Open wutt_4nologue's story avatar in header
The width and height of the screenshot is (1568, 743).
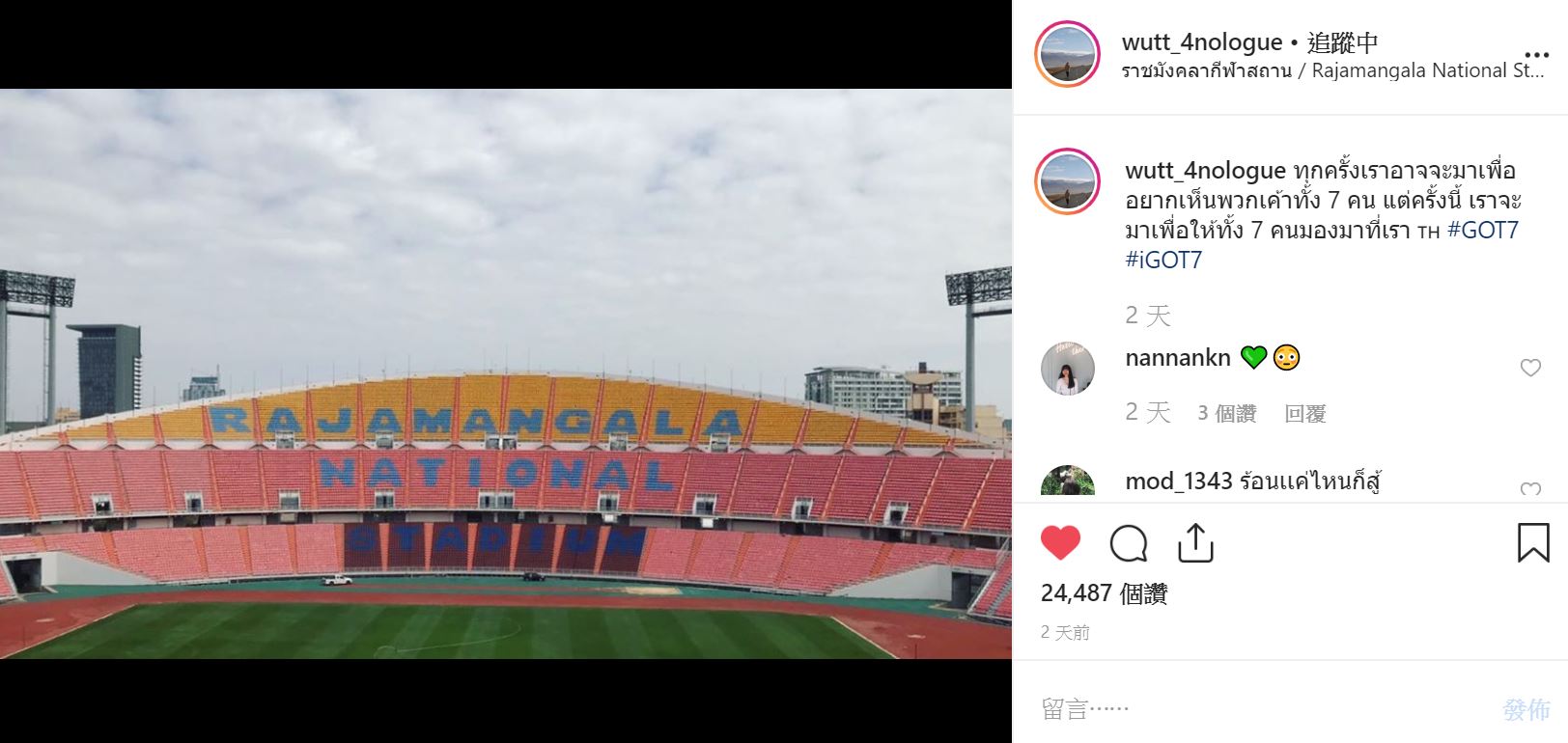click(1067, 54)
